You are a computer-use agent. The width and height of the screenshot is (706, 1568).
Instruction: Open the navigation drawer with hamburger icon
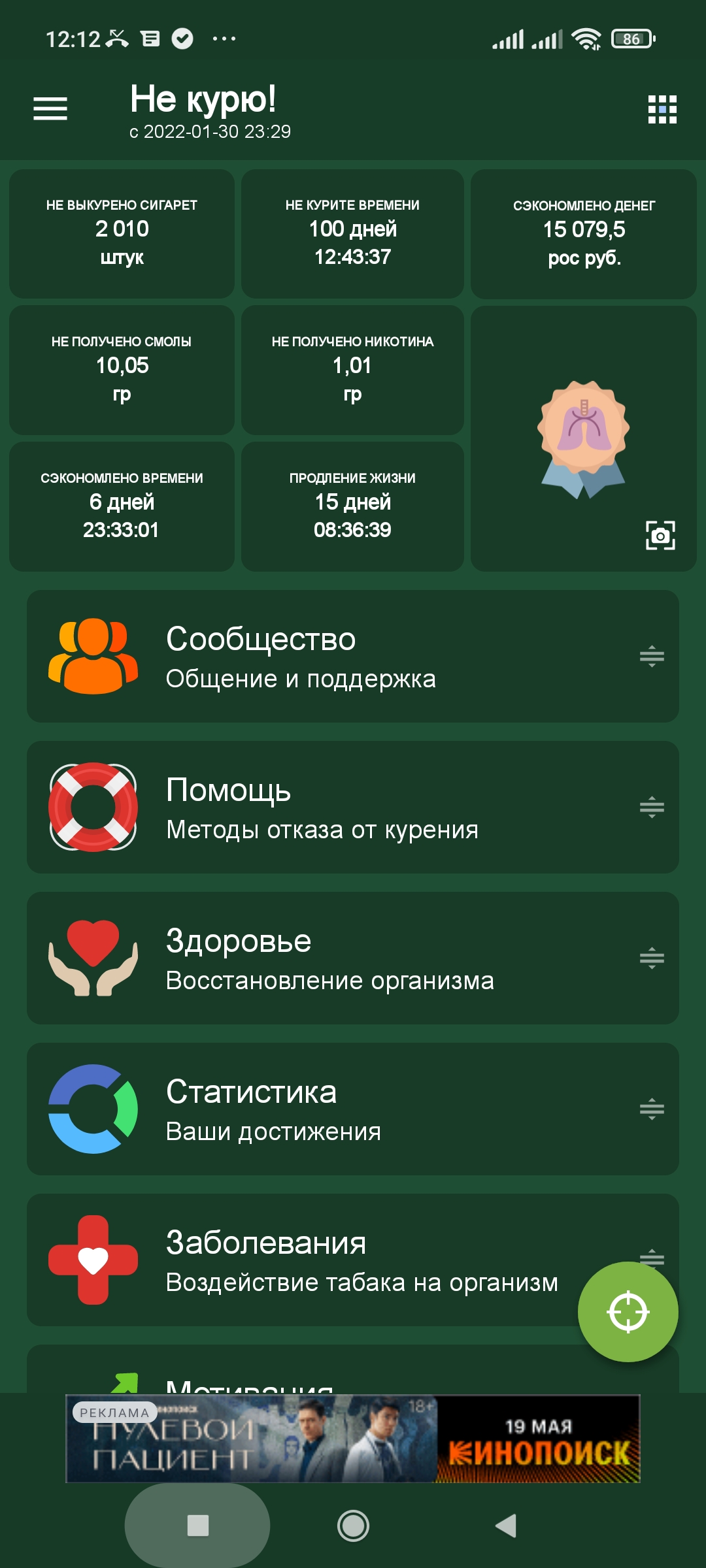[x=51, y=109]
